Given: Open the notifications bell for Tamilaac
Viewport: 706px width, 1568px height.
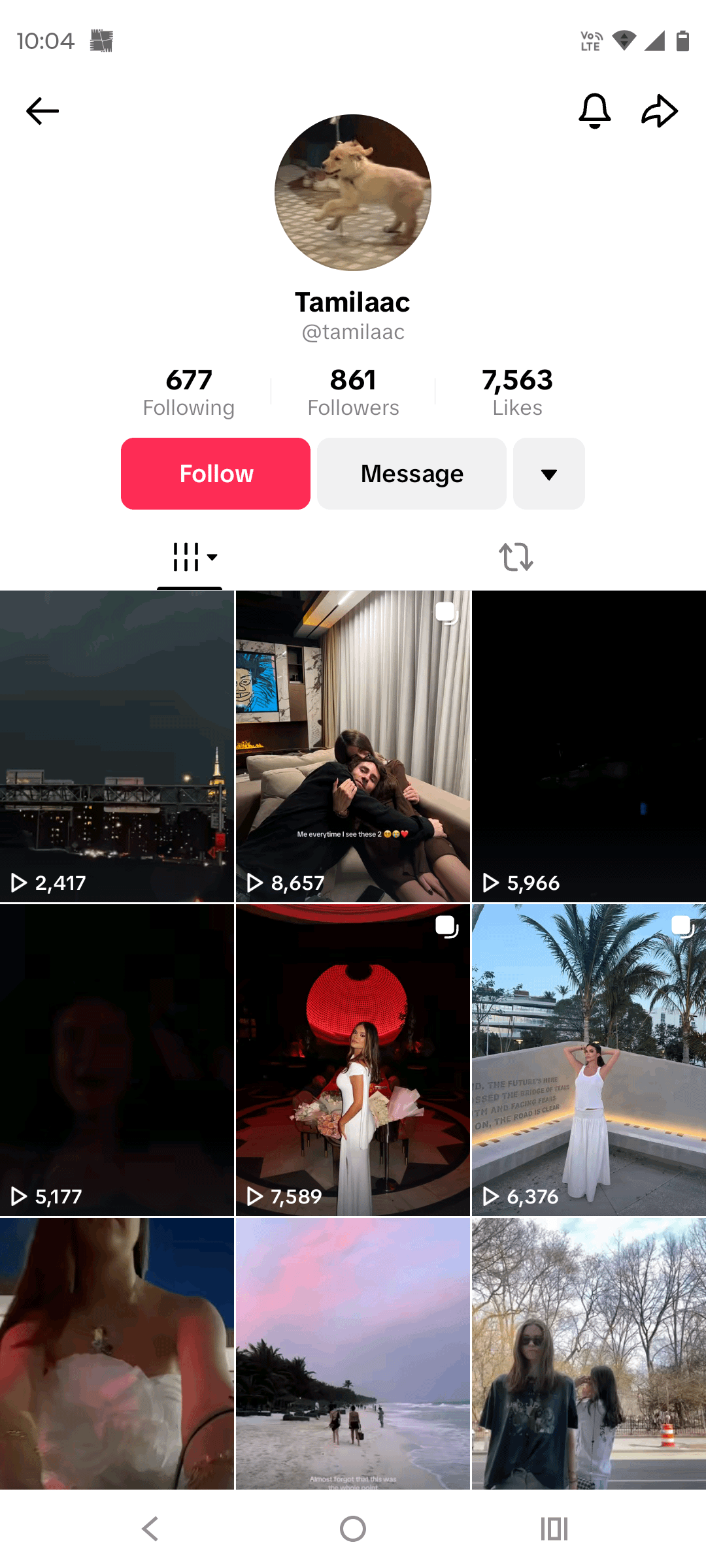Looking at the screenshot, I should coord(594,111).
